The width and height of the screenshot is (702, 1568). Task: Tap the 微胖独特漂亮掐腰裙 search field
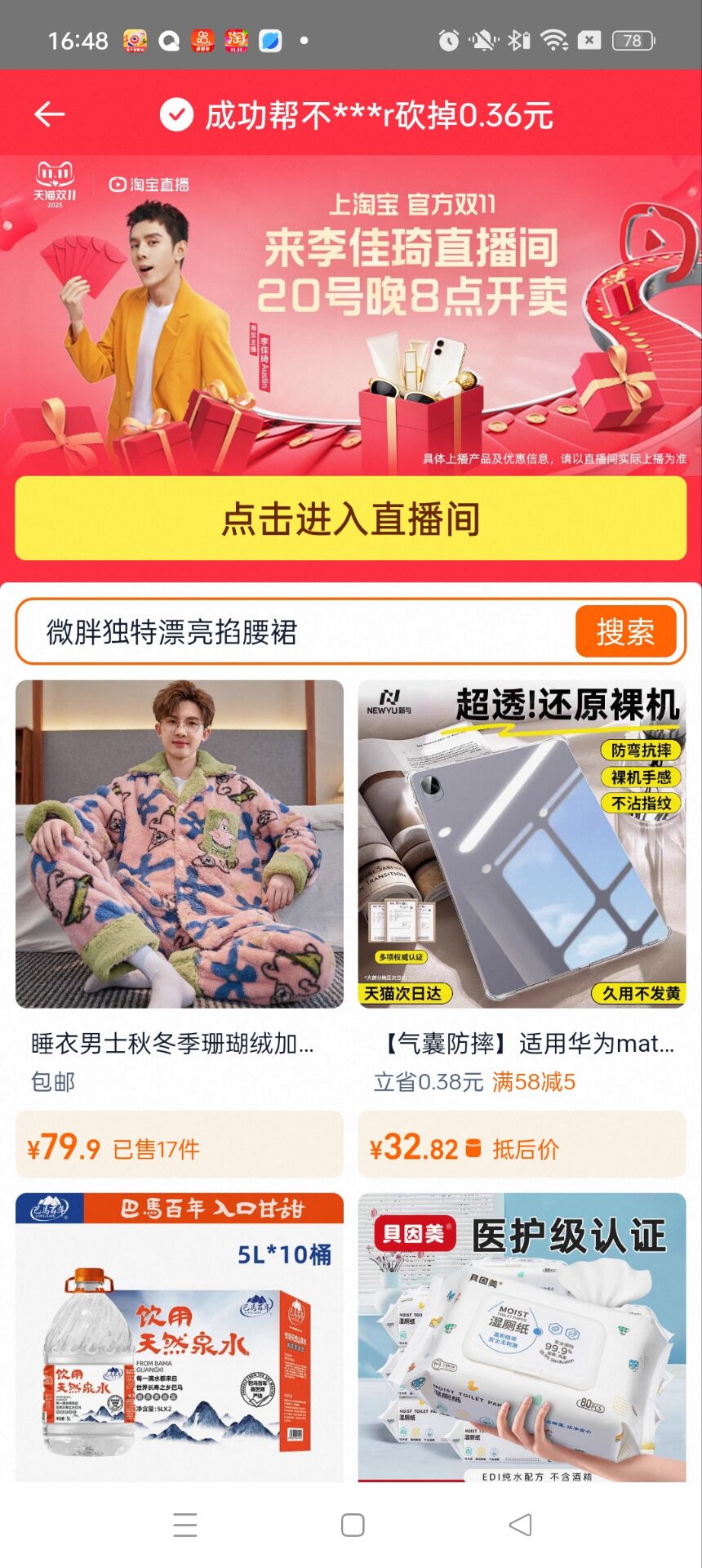point(294,632)
